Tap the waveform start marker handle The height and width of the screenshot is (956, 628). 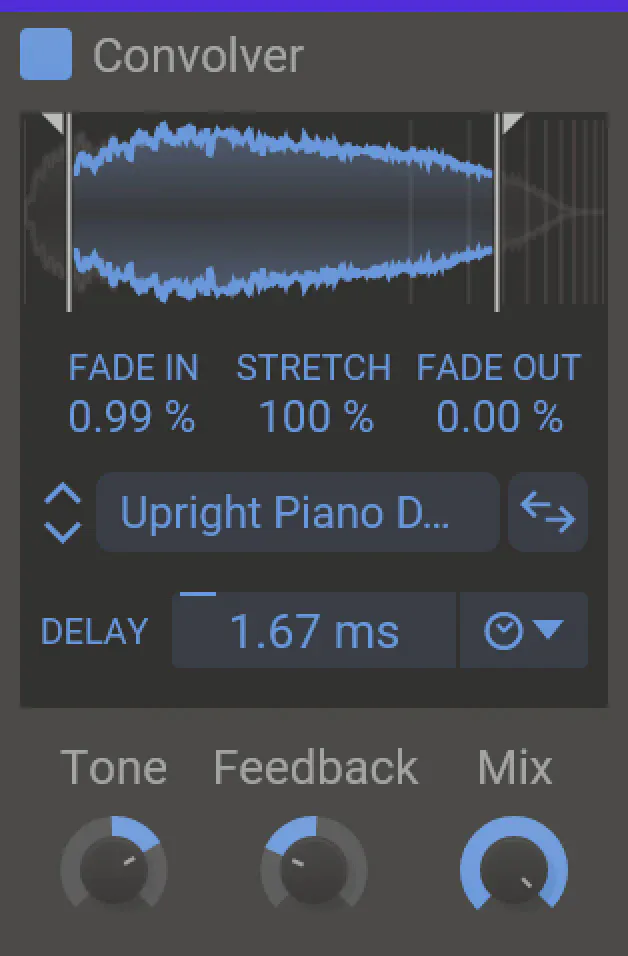(56, 123)
